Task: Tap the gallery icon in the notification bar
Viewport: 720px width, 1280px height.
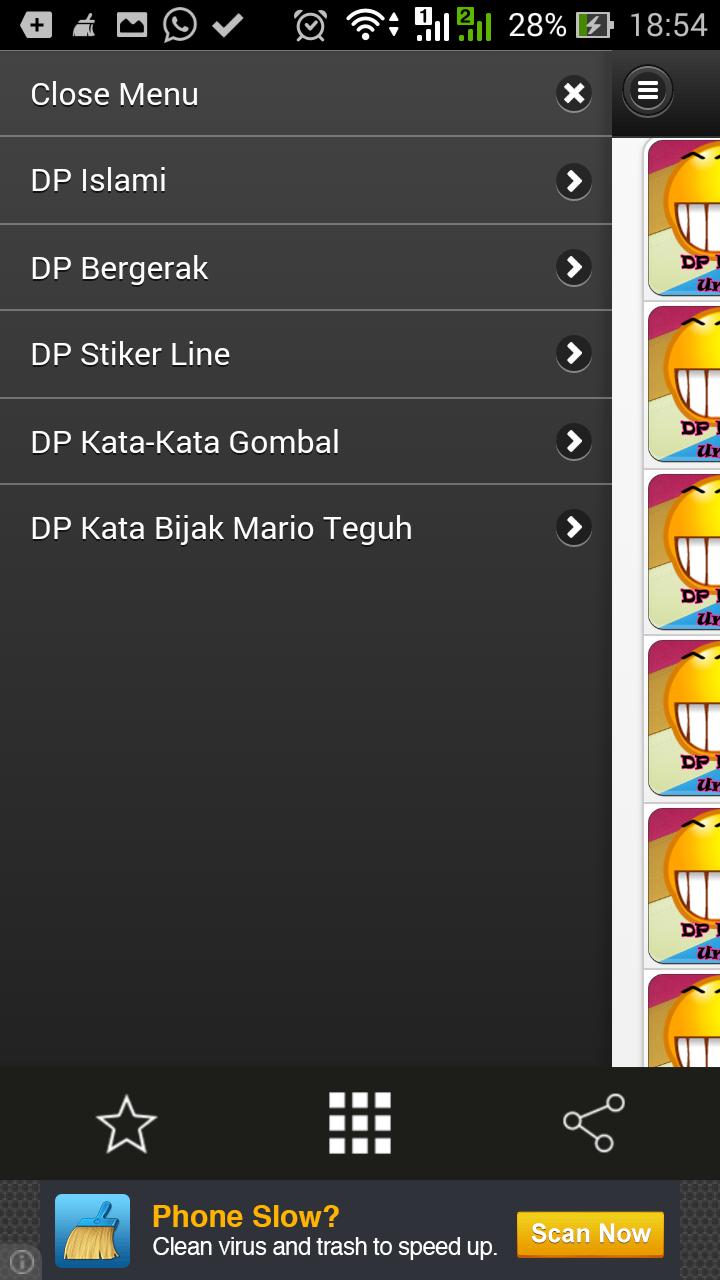Action: pos(131,22)
